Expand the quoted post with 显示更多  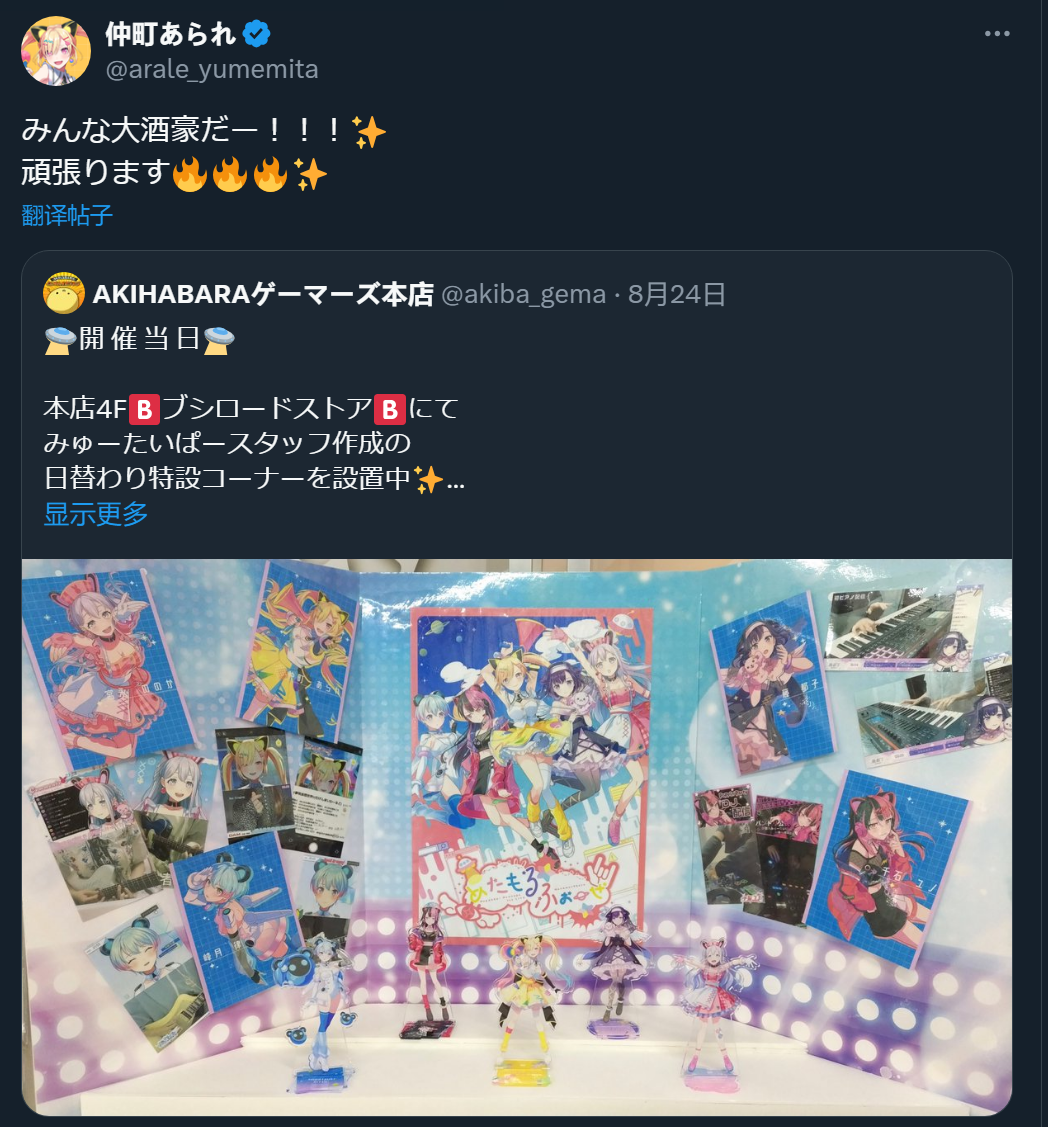(x=96, y=514)
